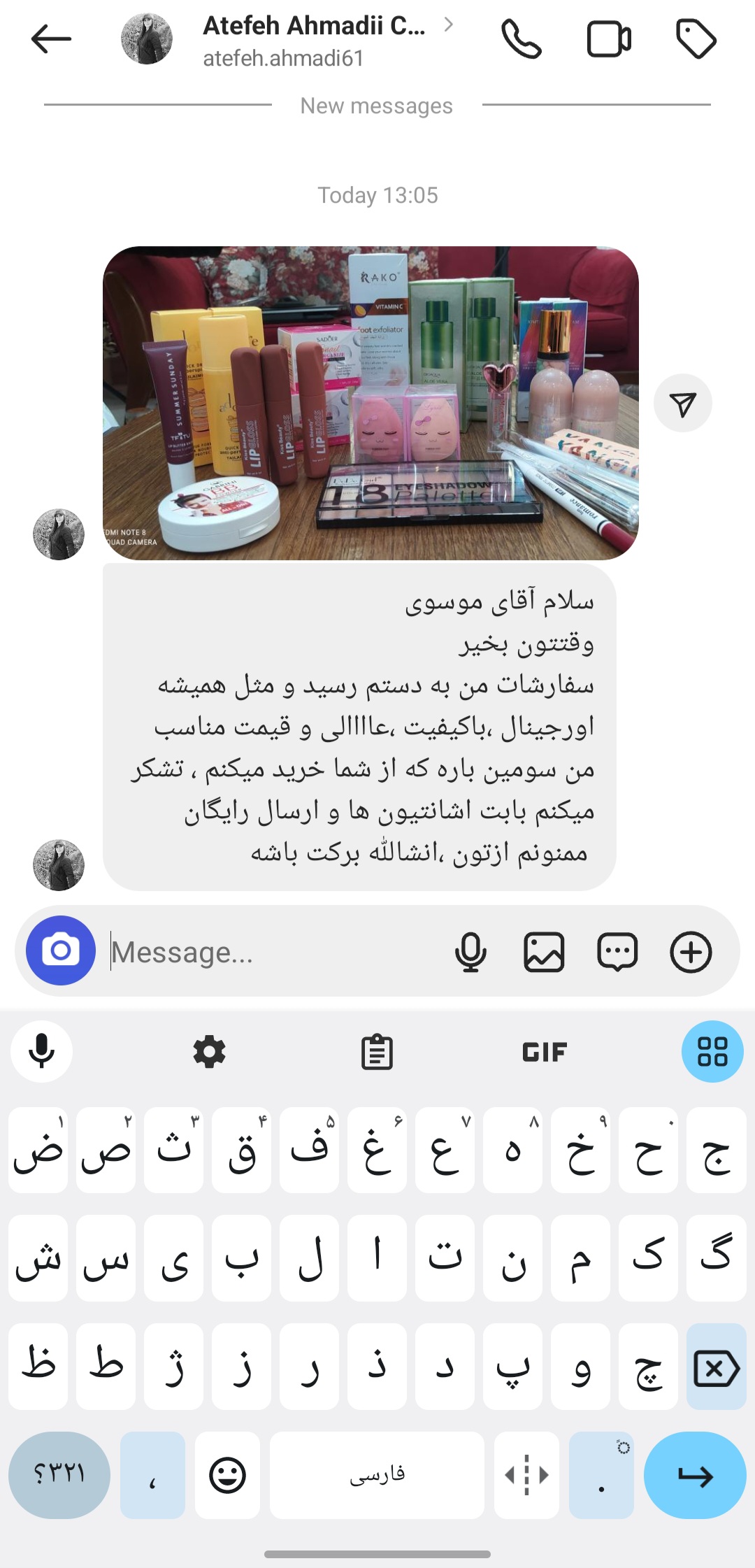Attach an image from gallery
755x1568 pixels.
click(x=544, y=952)
